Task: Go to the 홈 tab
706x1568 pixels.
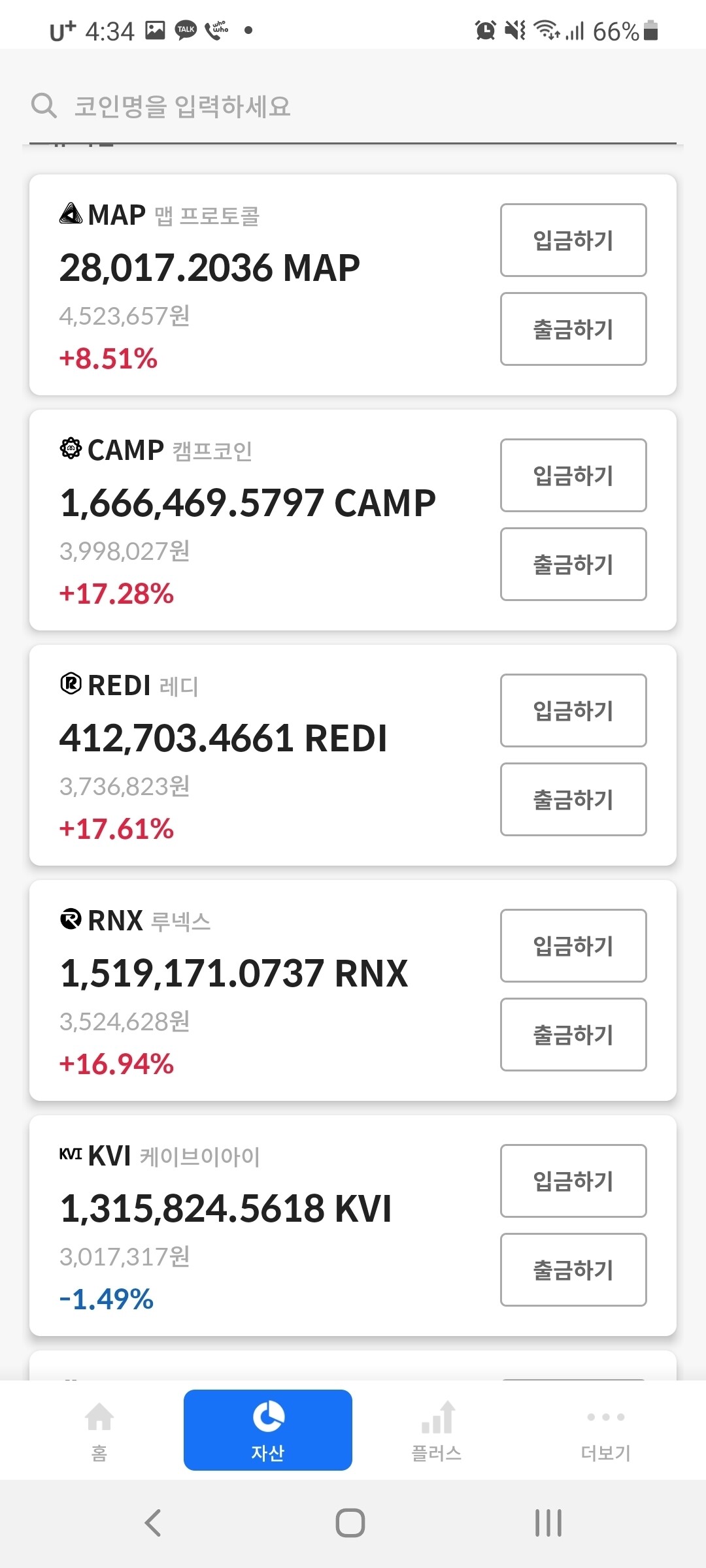Action: (99, 1431)
